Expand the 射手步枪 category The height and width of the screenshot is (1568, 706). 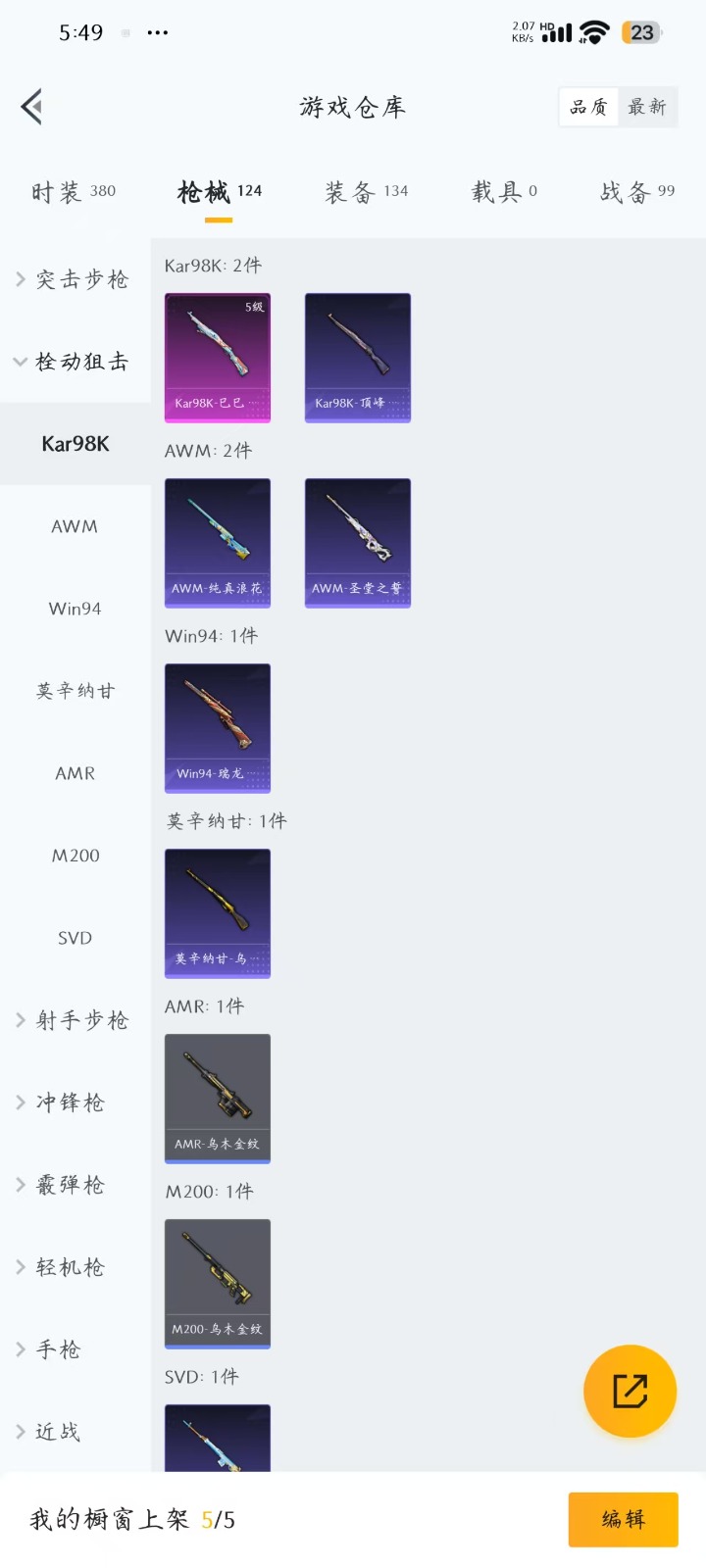pyautogui.click(x=75, y=1020)
